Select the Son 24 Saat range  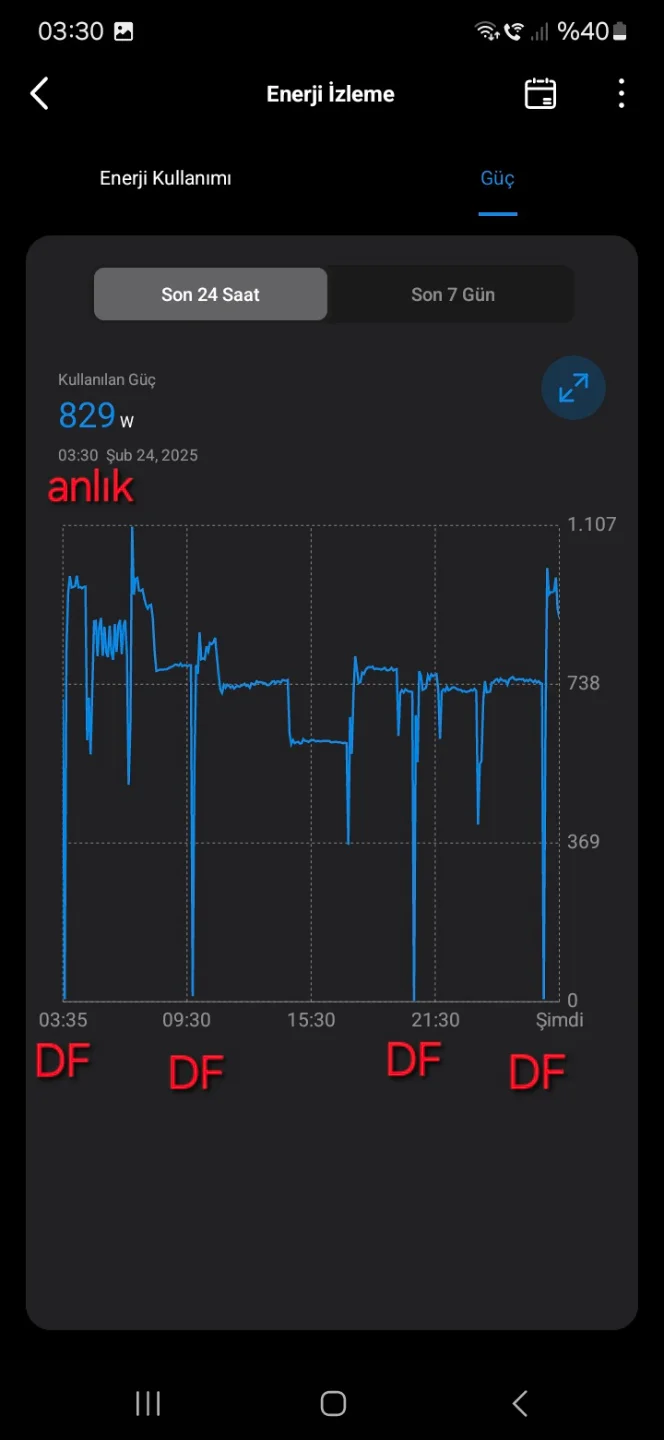coord(210,294)
